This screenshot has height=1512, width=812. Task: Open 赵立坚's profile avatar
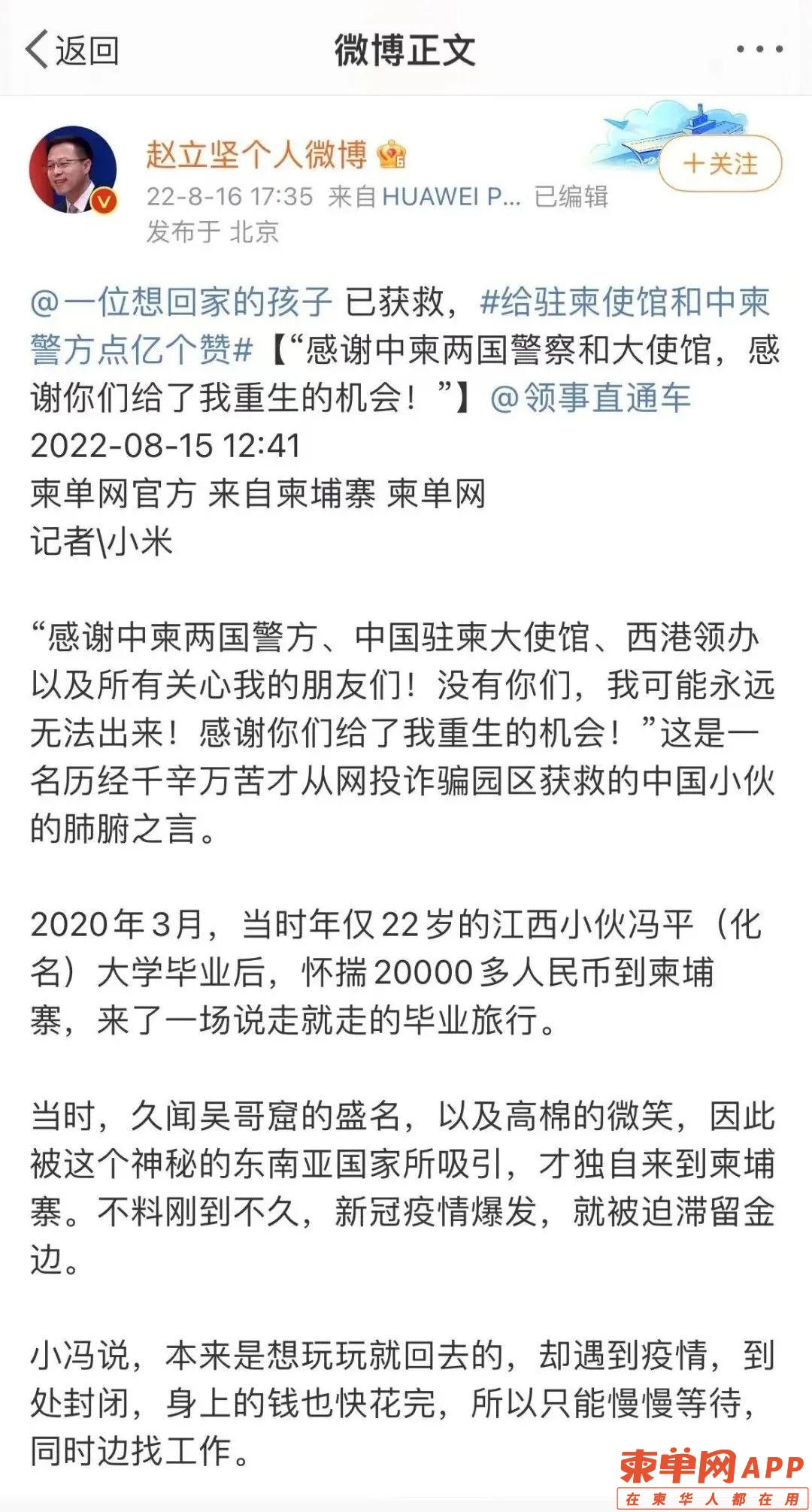click(x=73, y=171)
